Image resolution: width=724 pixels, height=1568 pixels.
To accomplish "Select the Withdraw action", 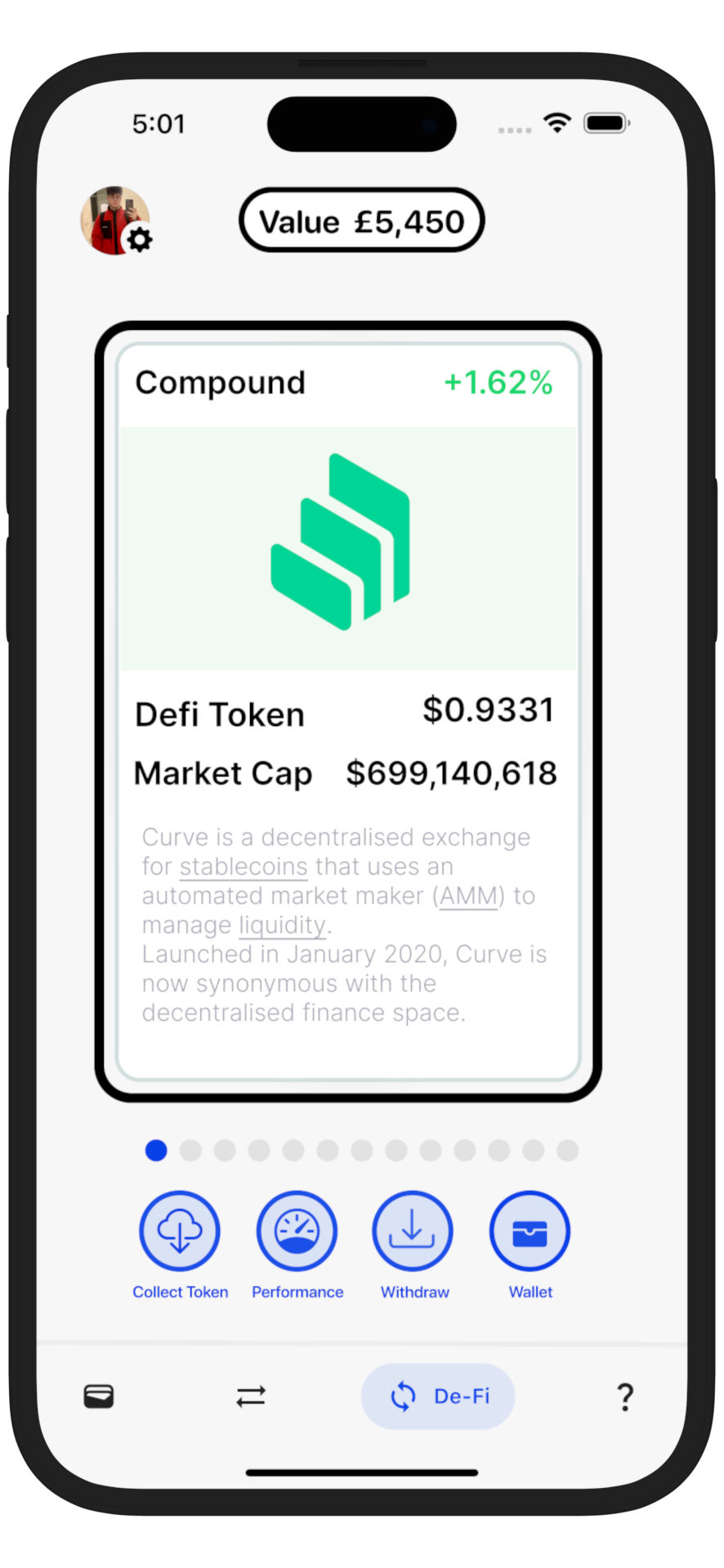I will pos(413,1231).
